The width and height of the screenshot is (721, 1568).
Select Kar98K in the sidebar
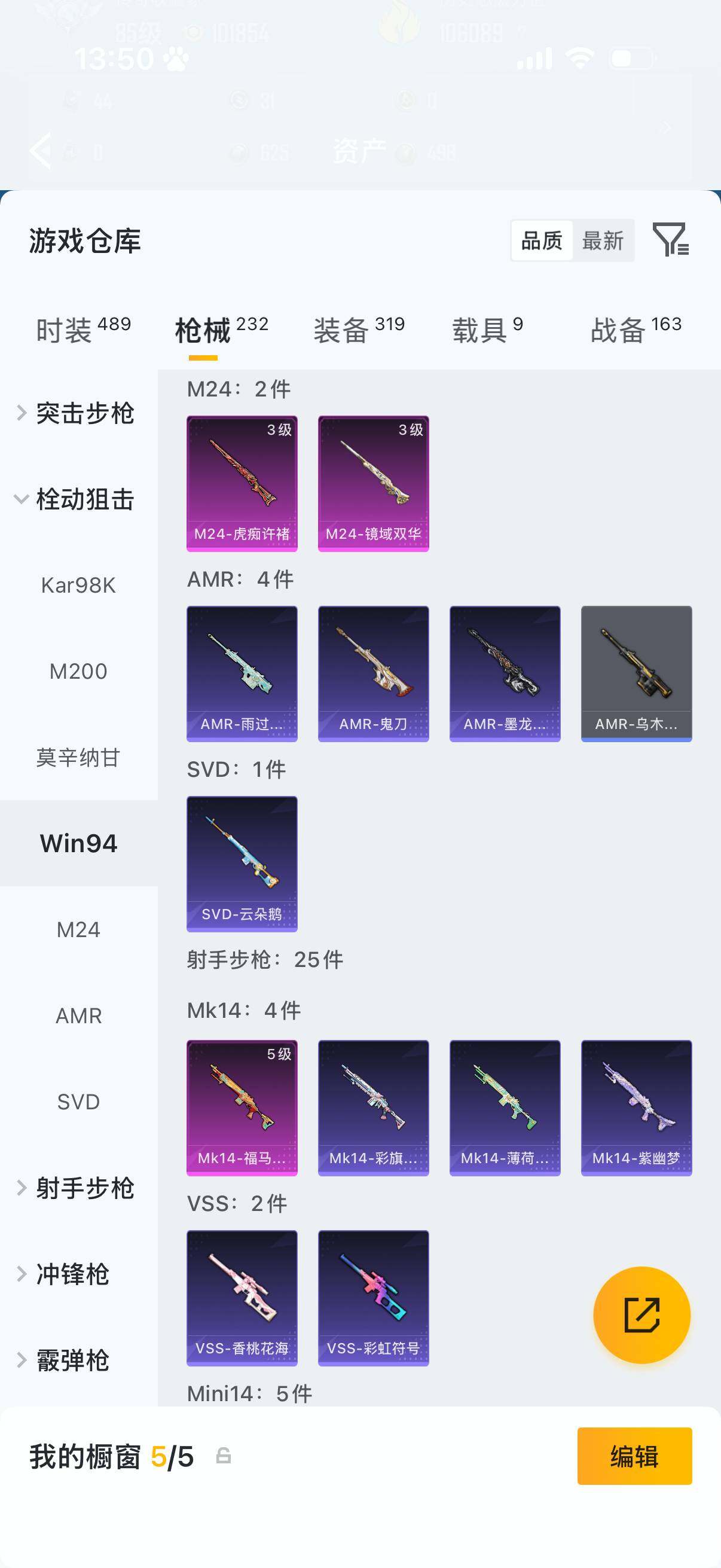(x=78, y=585)
